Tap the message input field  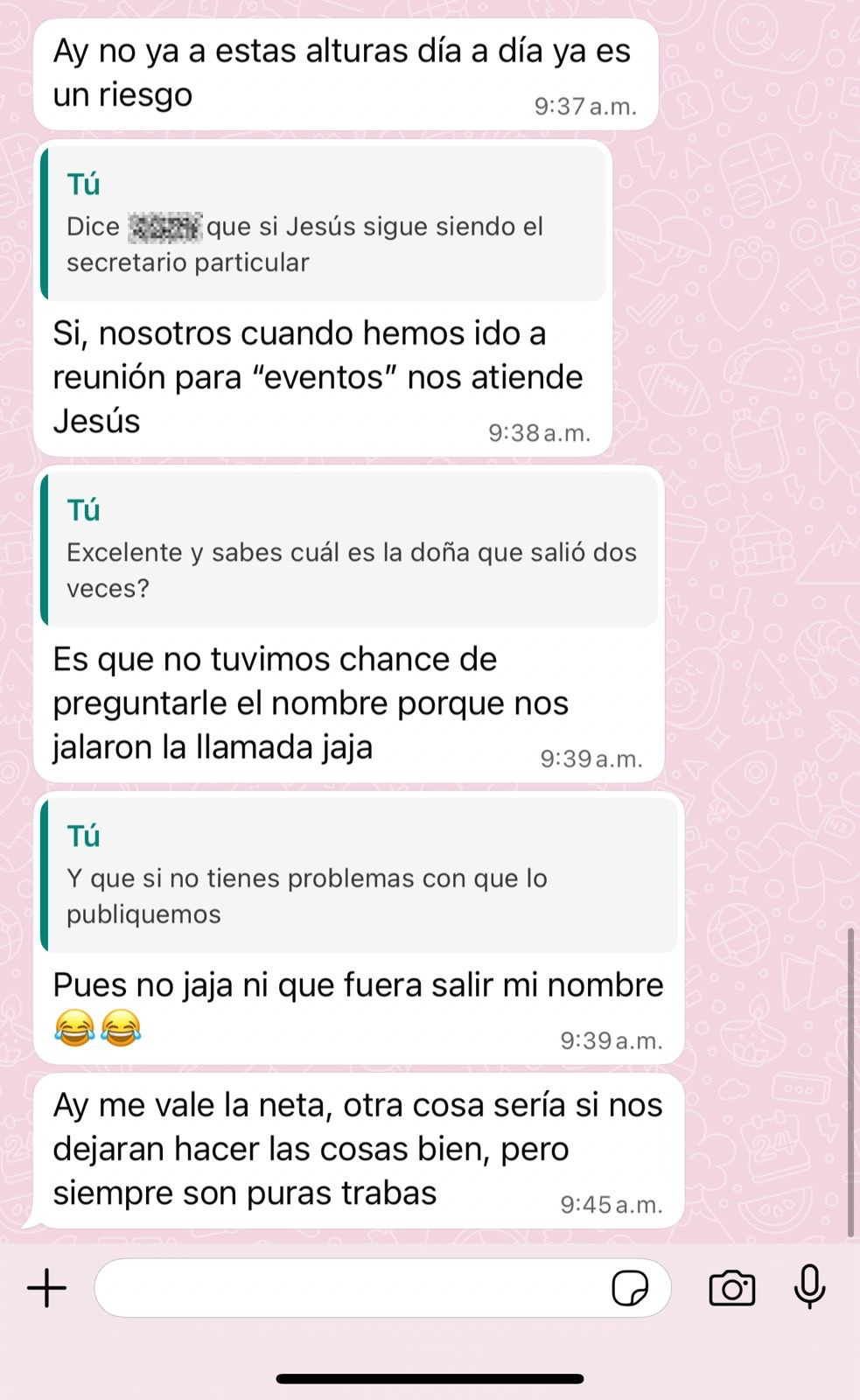click(350, 1289)
